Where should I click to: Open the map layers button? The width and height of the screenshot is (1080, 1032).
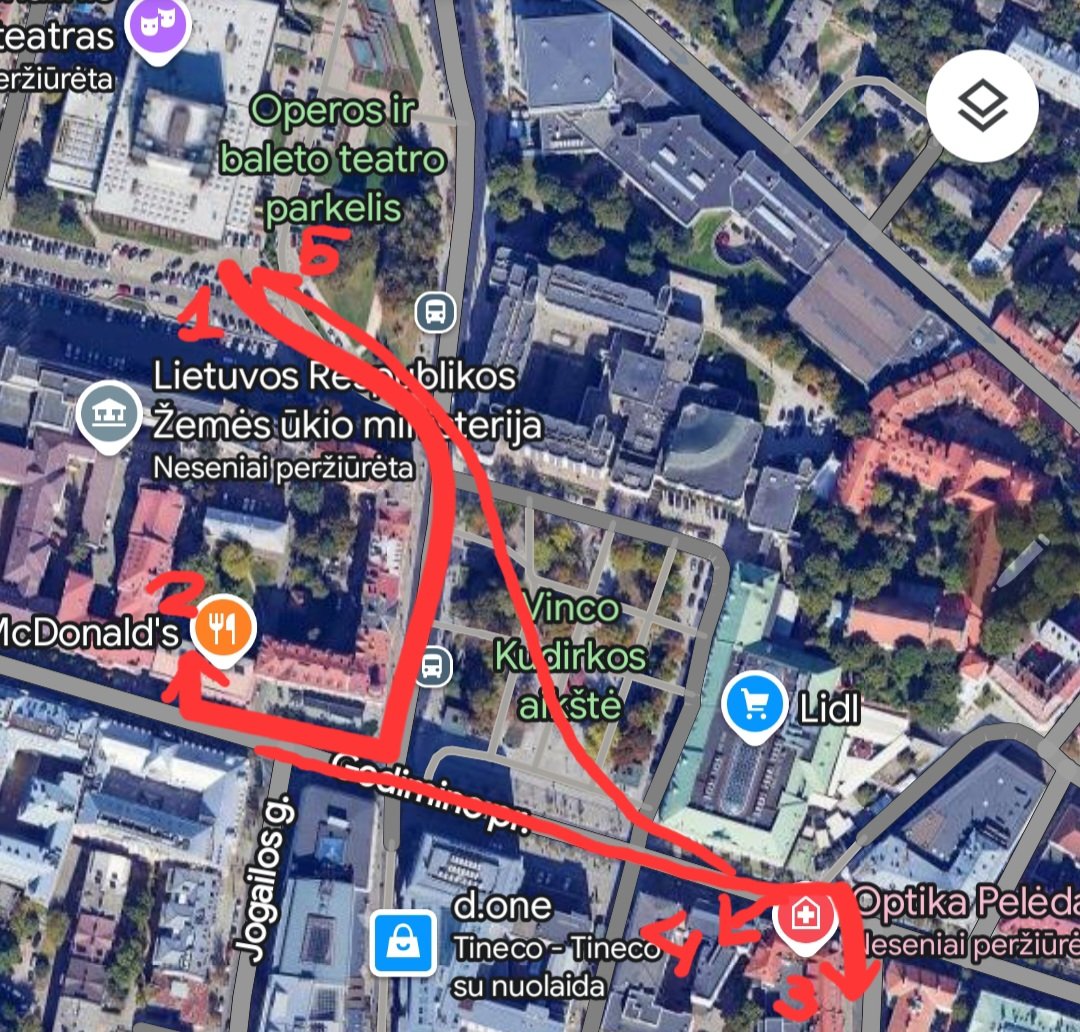coord(982,104)
